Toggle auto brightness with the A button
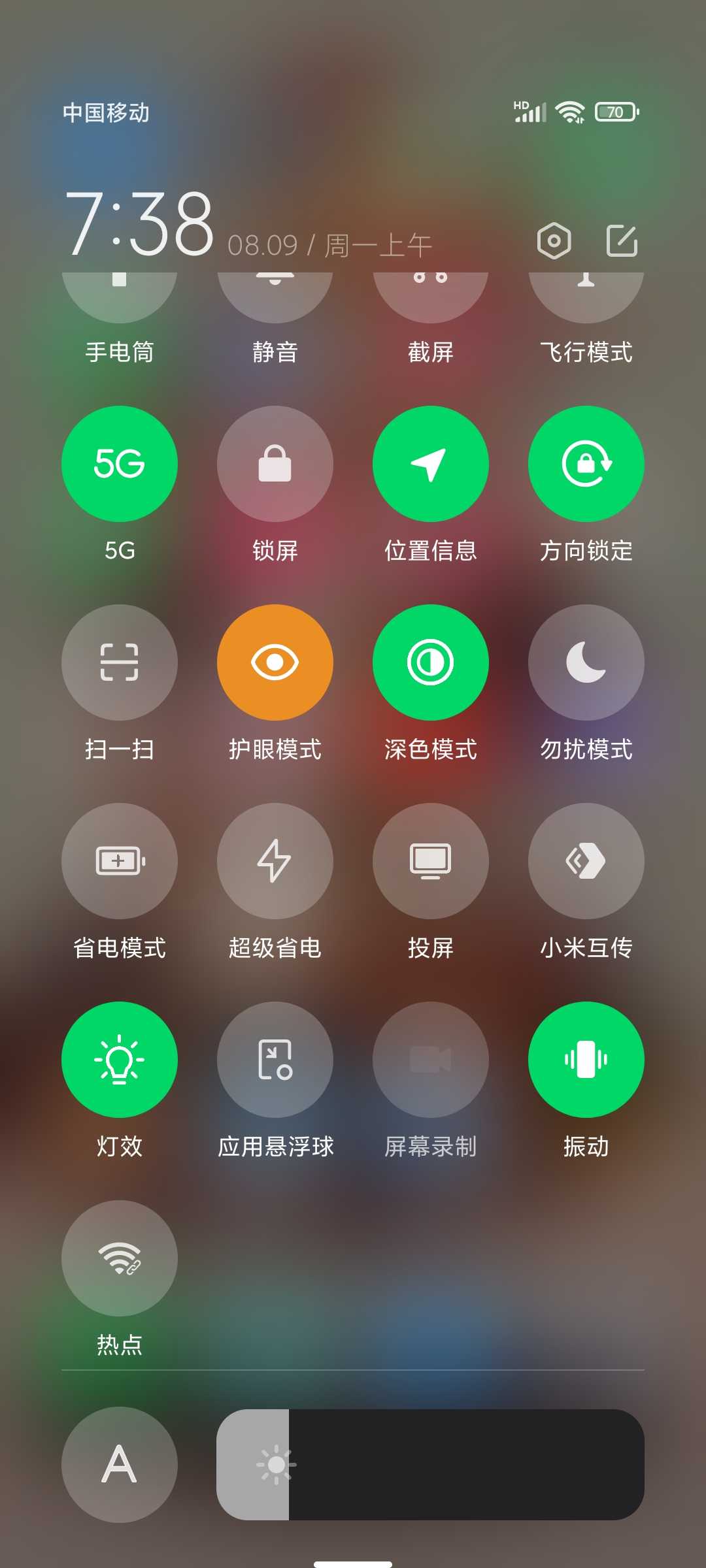The width and height of the screenshot is (706, 1568). click(120, 1465)
